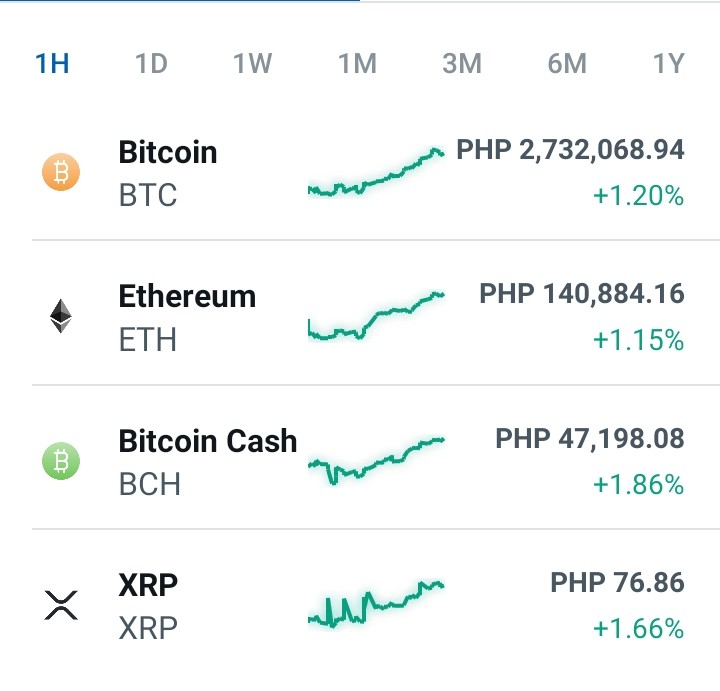View Bitcoin Cash BCH details
Image resolution: width=720 pixels, height=691 pixels.
click(363, 461)
